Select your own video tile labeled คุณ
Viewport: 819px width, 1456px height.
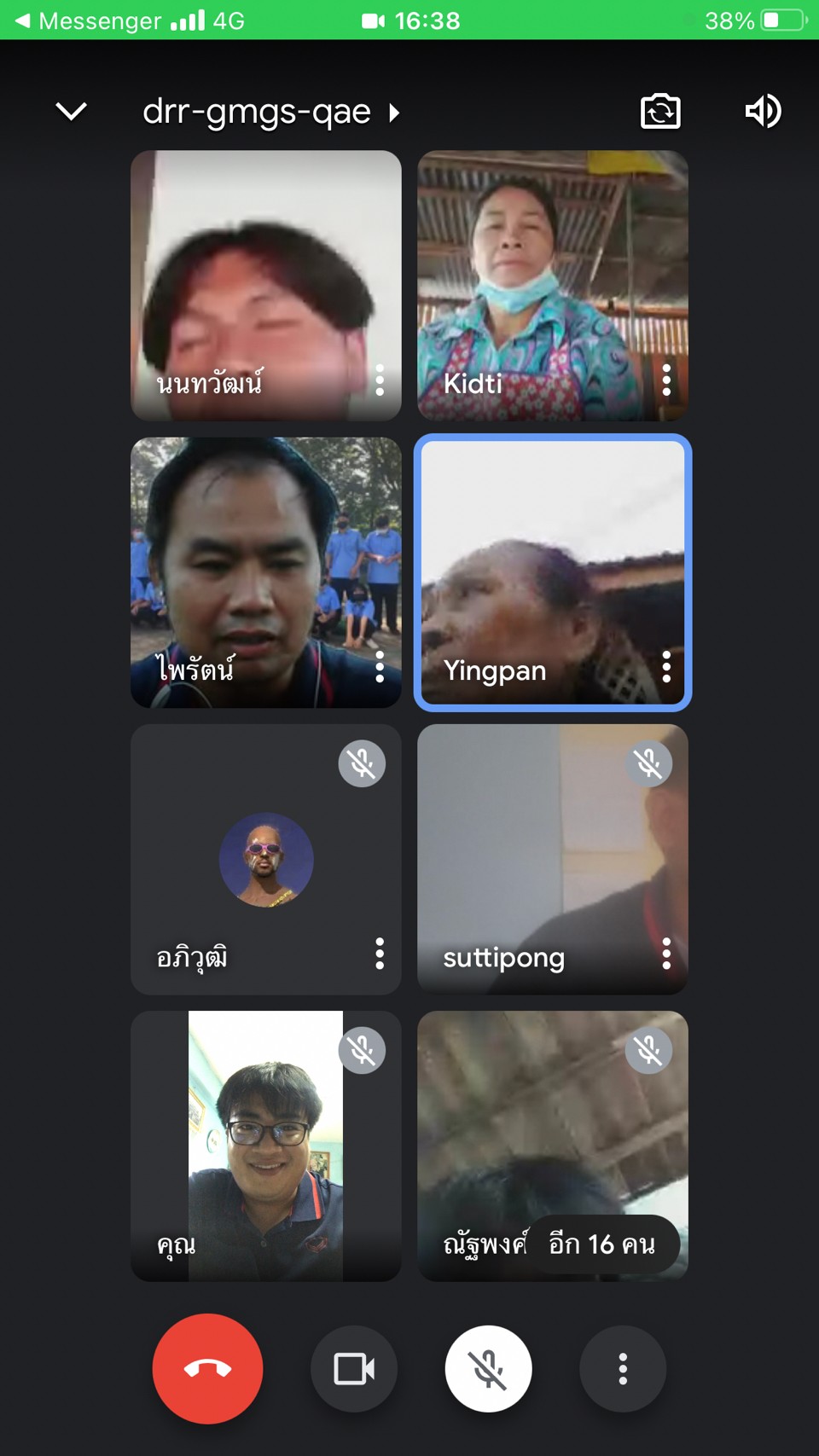[266, 1146]
